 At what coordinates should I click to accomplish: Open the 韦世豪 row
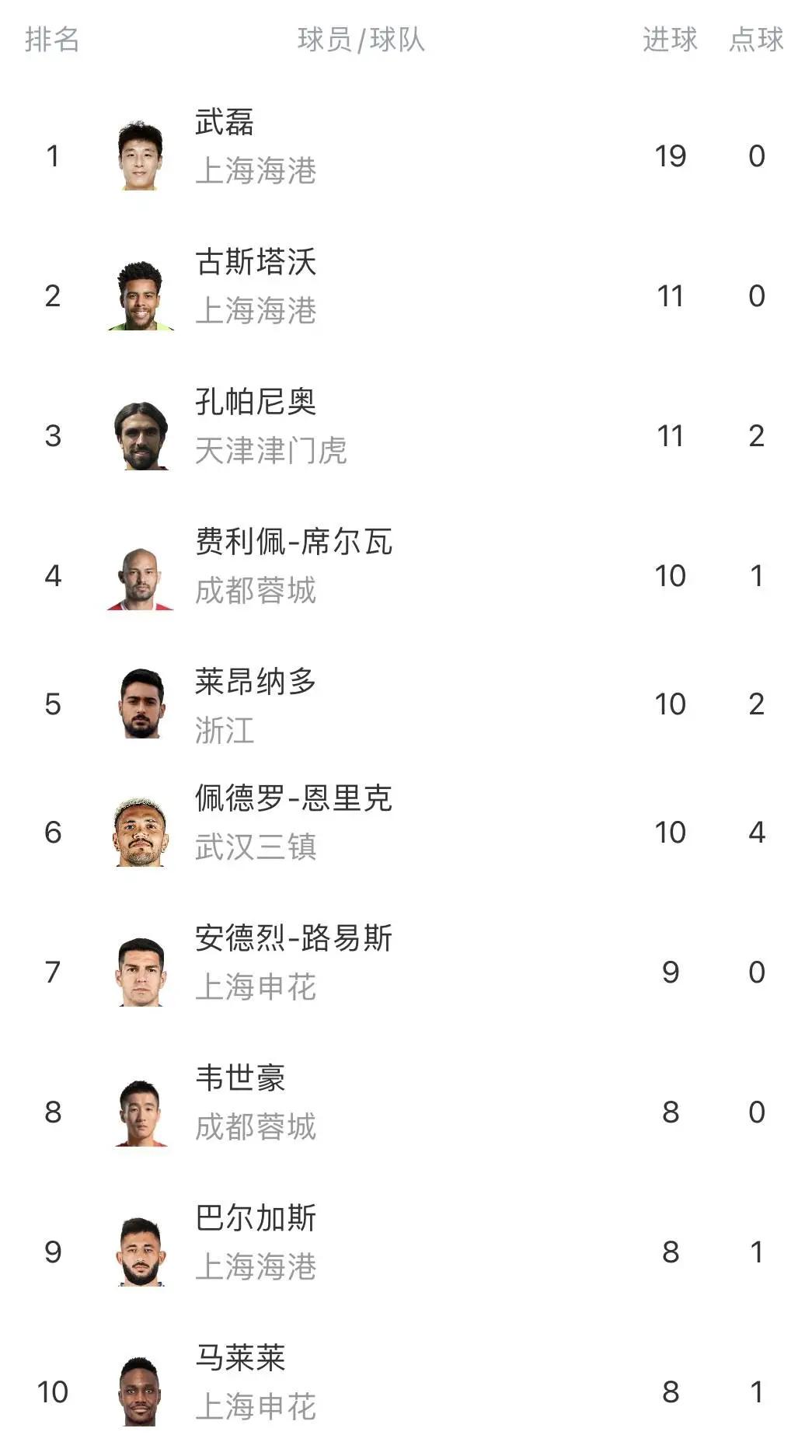pos(240,1080)
